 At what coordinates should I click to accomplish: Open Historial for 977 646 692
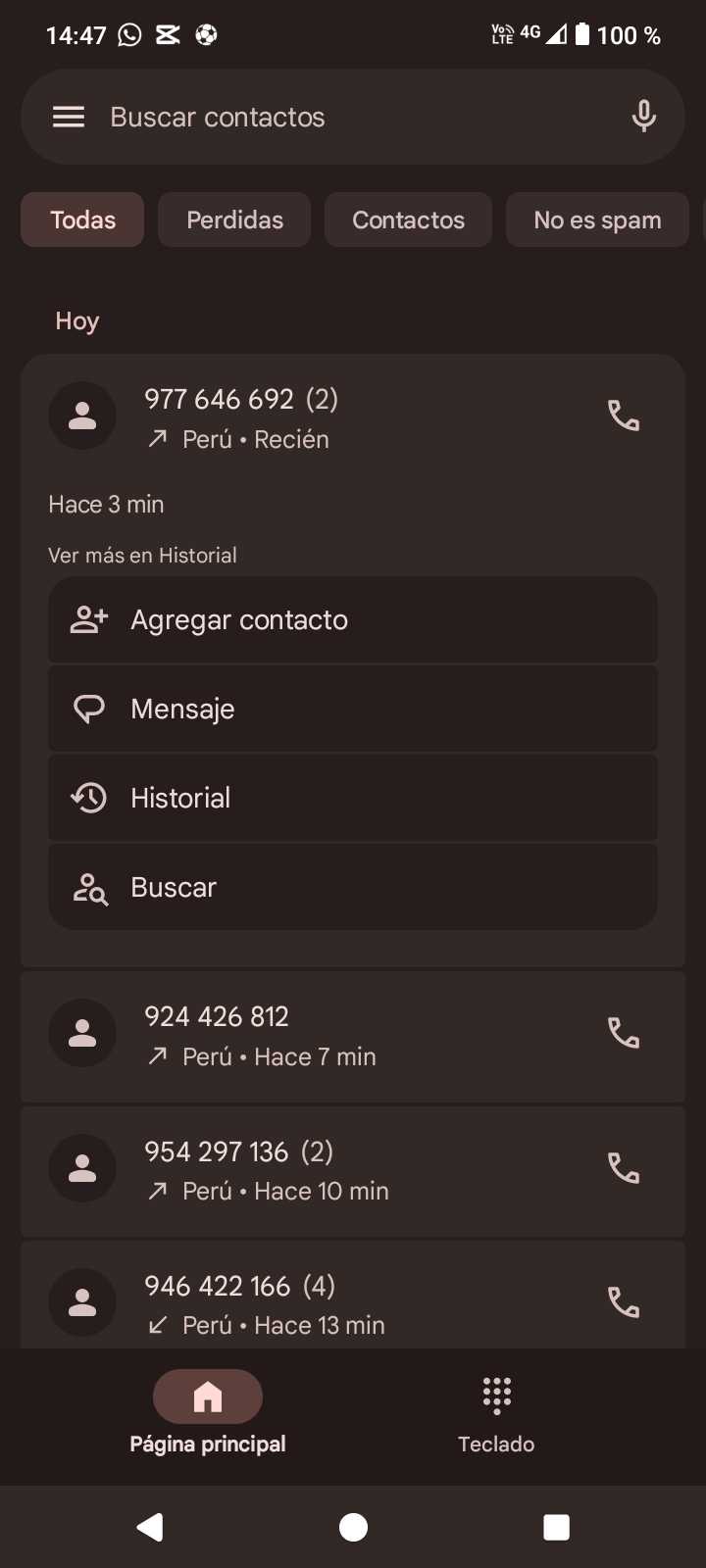click(x=353, y=798)
